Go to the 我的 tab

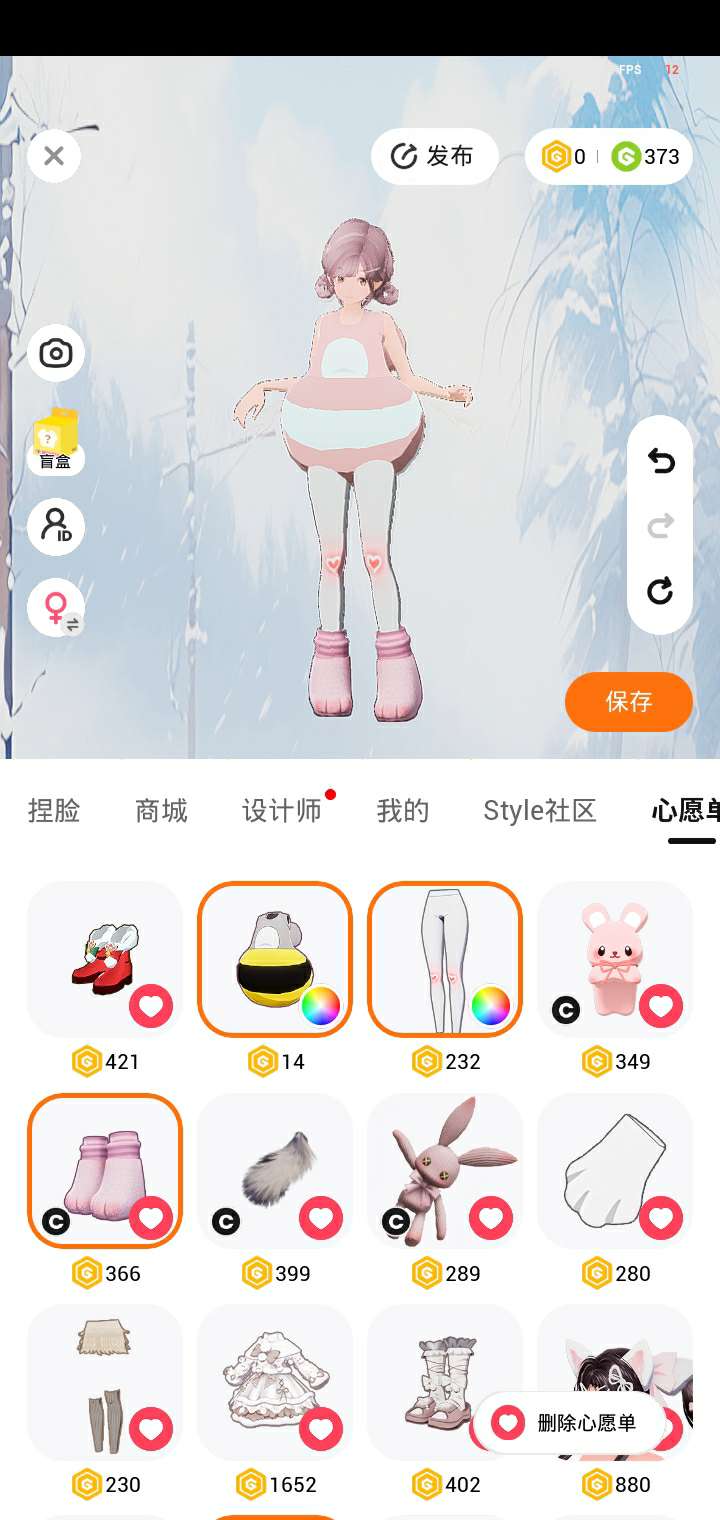click(403, 810)
